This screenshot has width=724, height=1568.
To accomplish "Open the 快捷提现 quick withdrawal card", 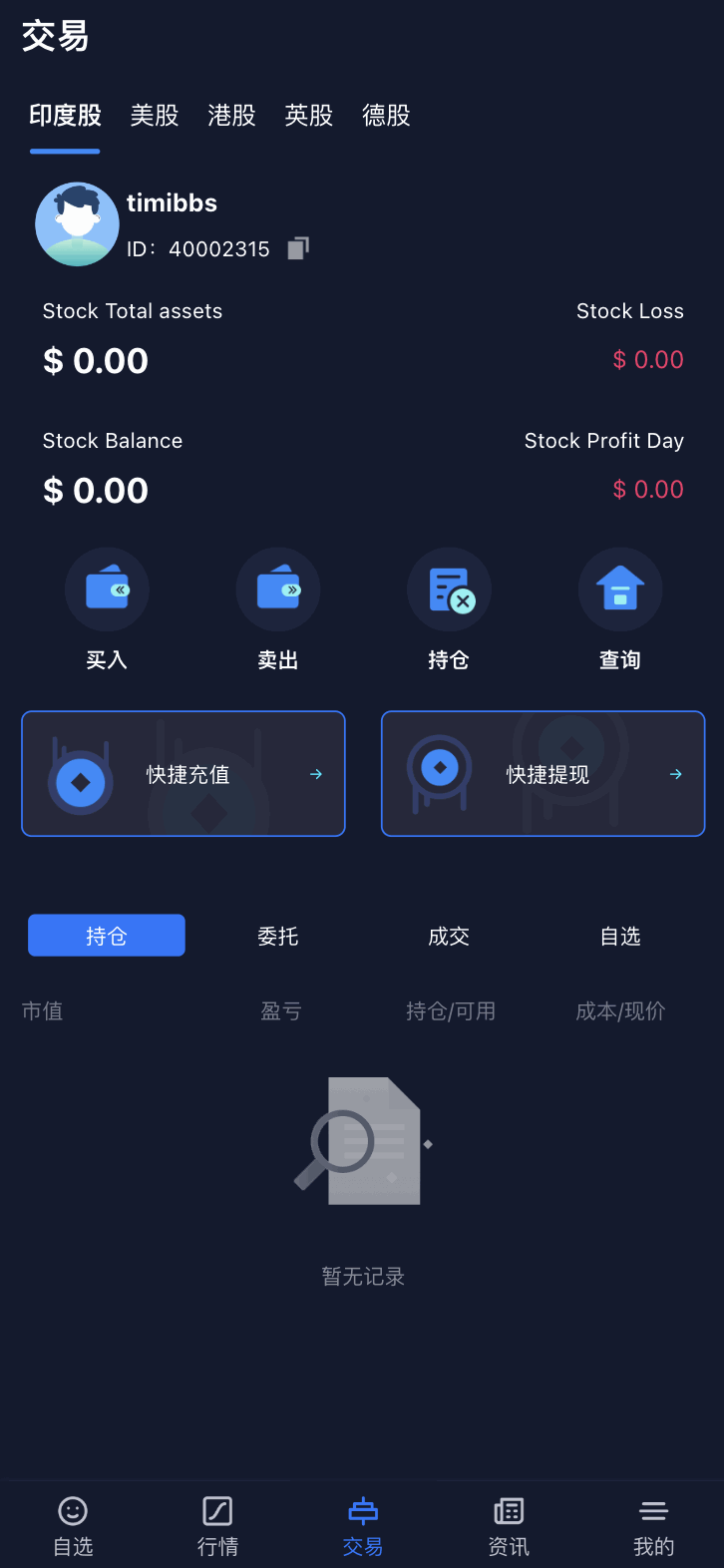I will pyautogui.click(x=543, y=773).
